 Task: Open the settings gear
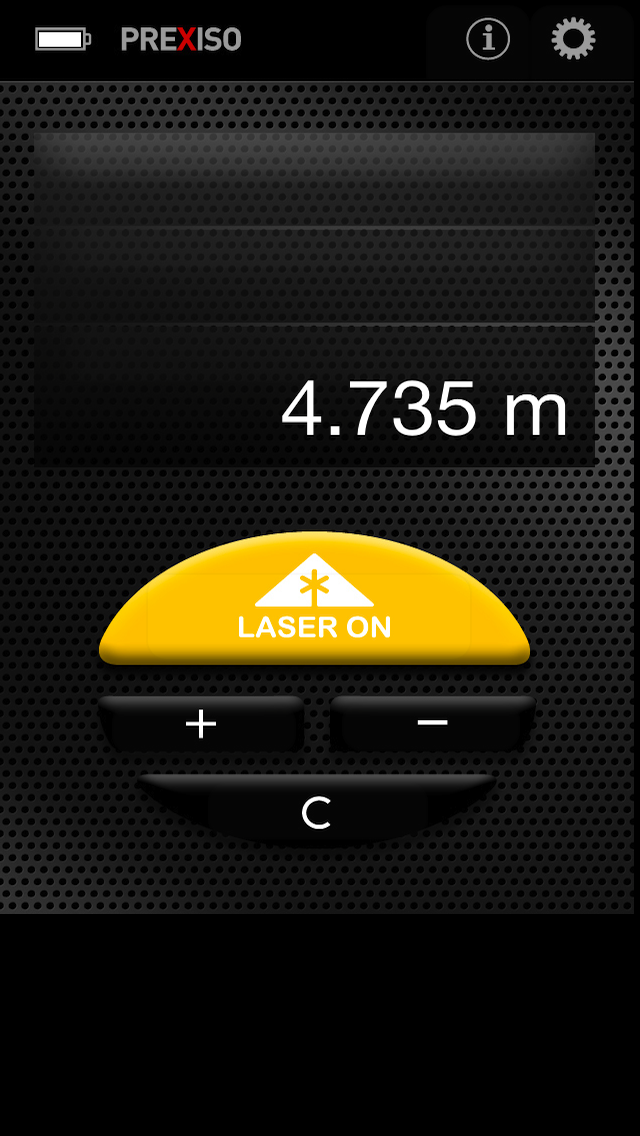pyautogui.click(x=573, y=38)
